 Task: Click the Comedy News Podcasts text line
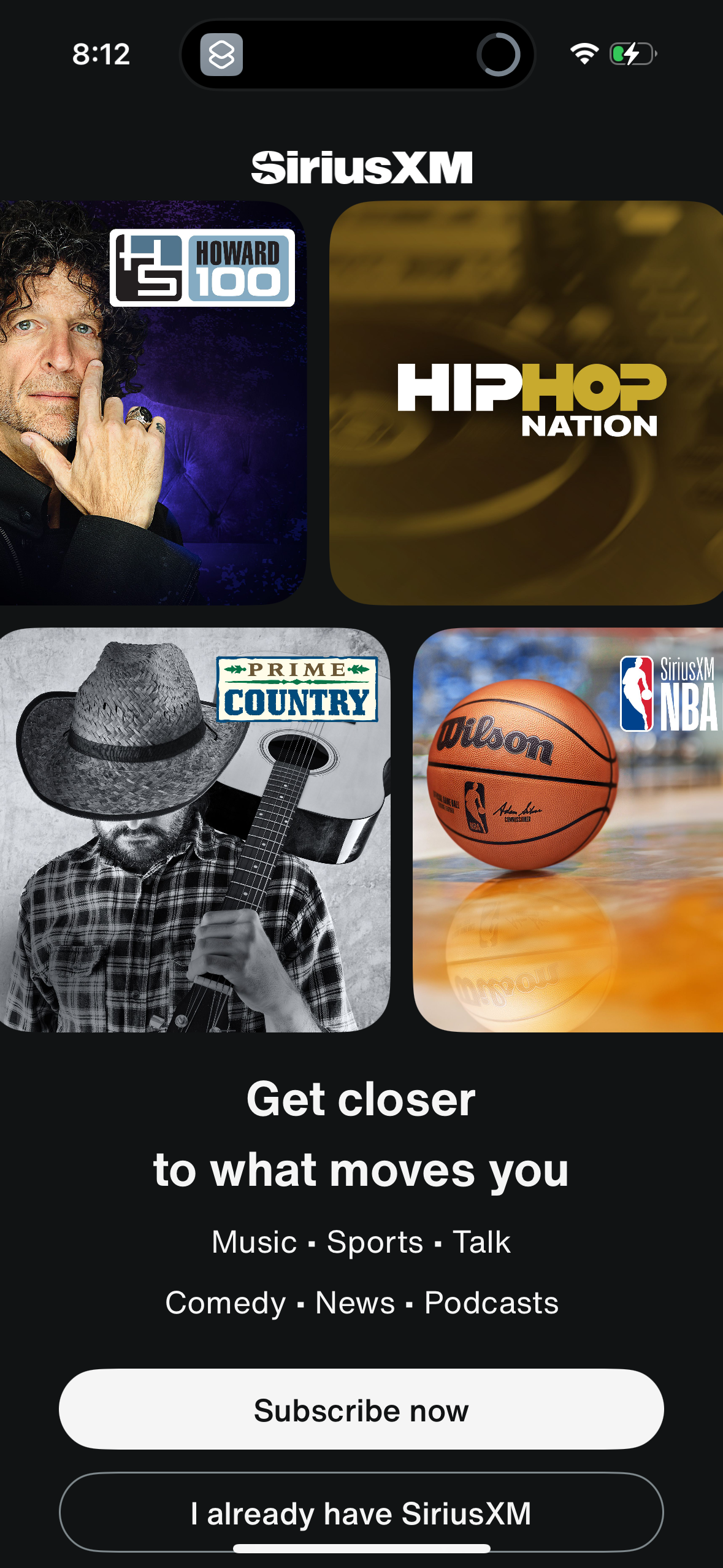point(361,1303)
